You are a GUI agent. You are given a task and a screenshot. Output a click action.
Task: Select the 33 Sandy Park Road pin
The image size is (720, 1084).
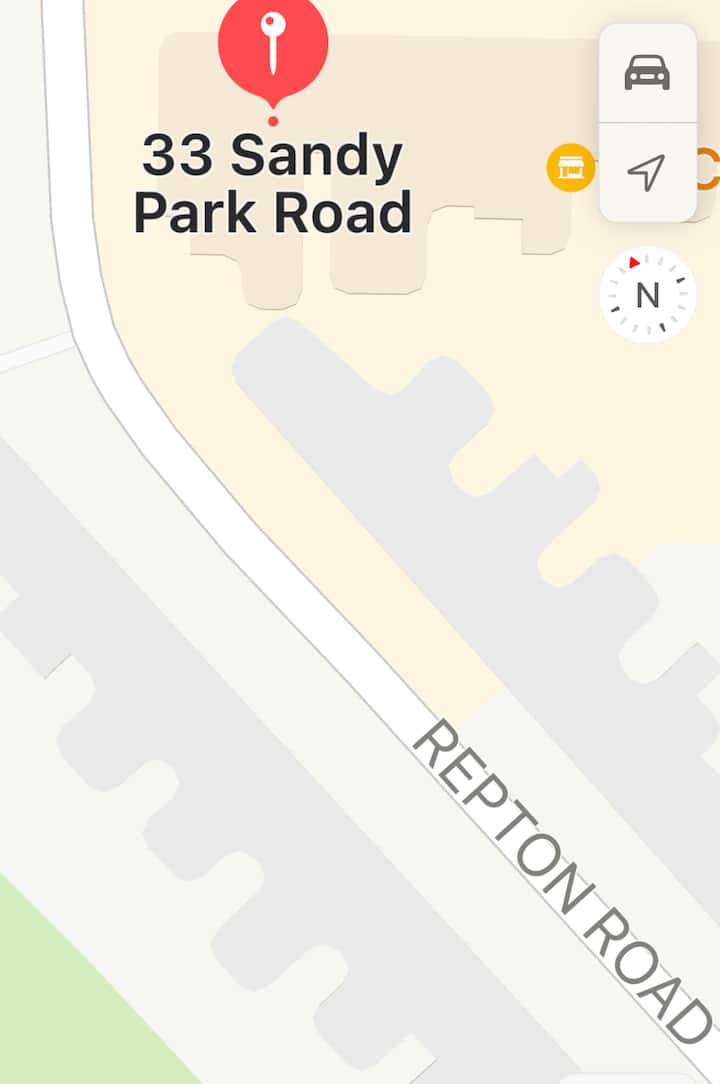point(273,48)
